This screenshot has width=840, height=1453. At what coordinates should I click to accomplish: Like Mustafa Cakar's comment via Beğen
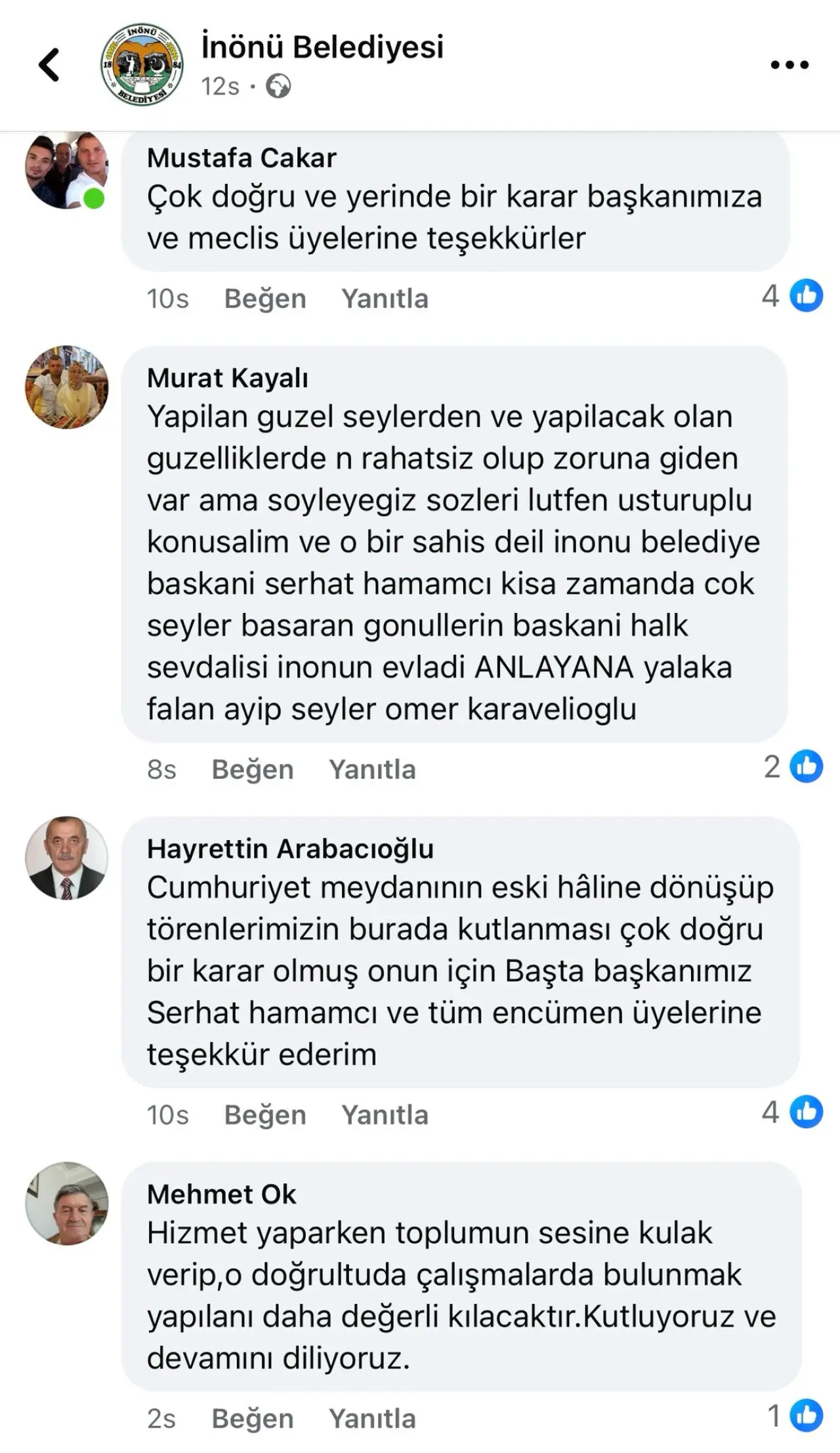(265, 299)
